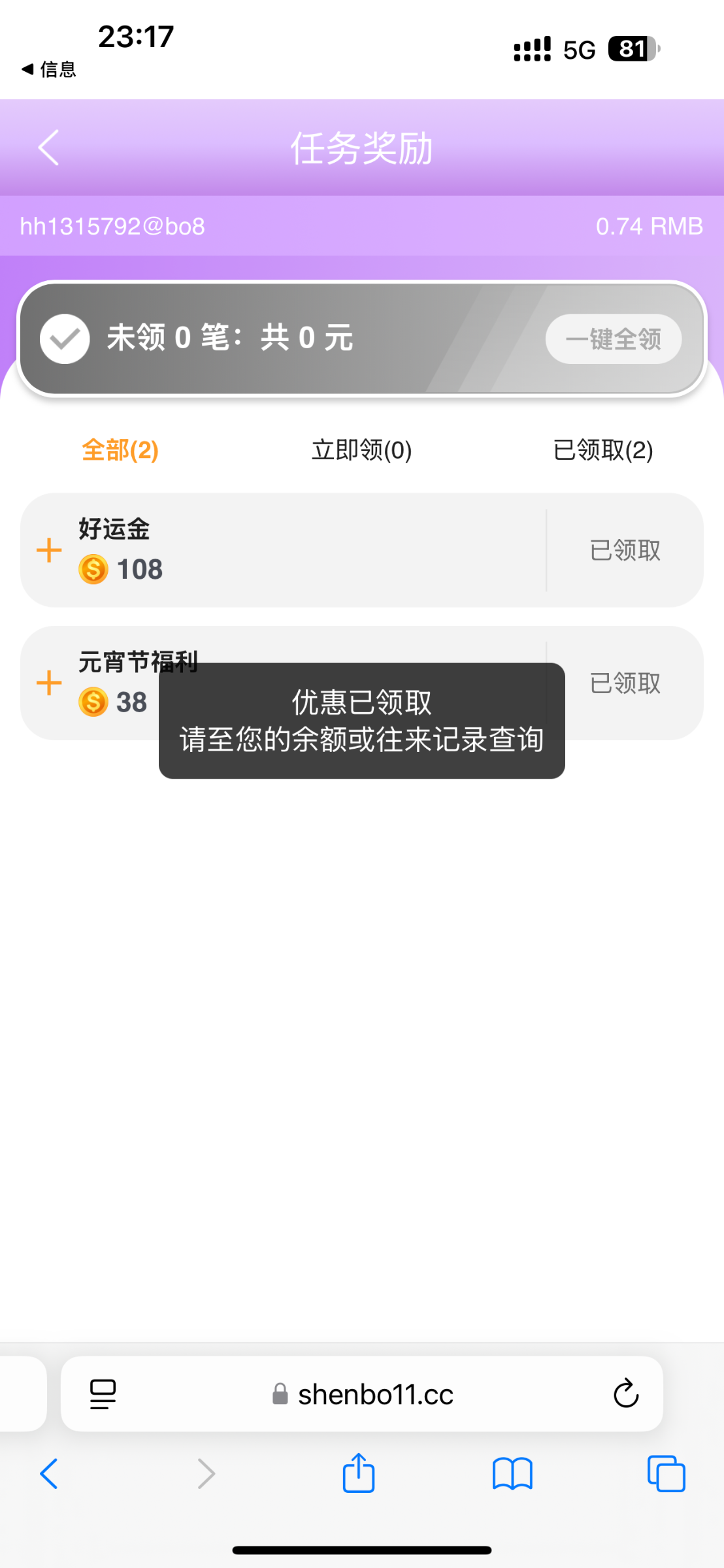Tap 已领取 on the 元宵节福利 row
The image size is (724, 1568).
tap(625, 683)
